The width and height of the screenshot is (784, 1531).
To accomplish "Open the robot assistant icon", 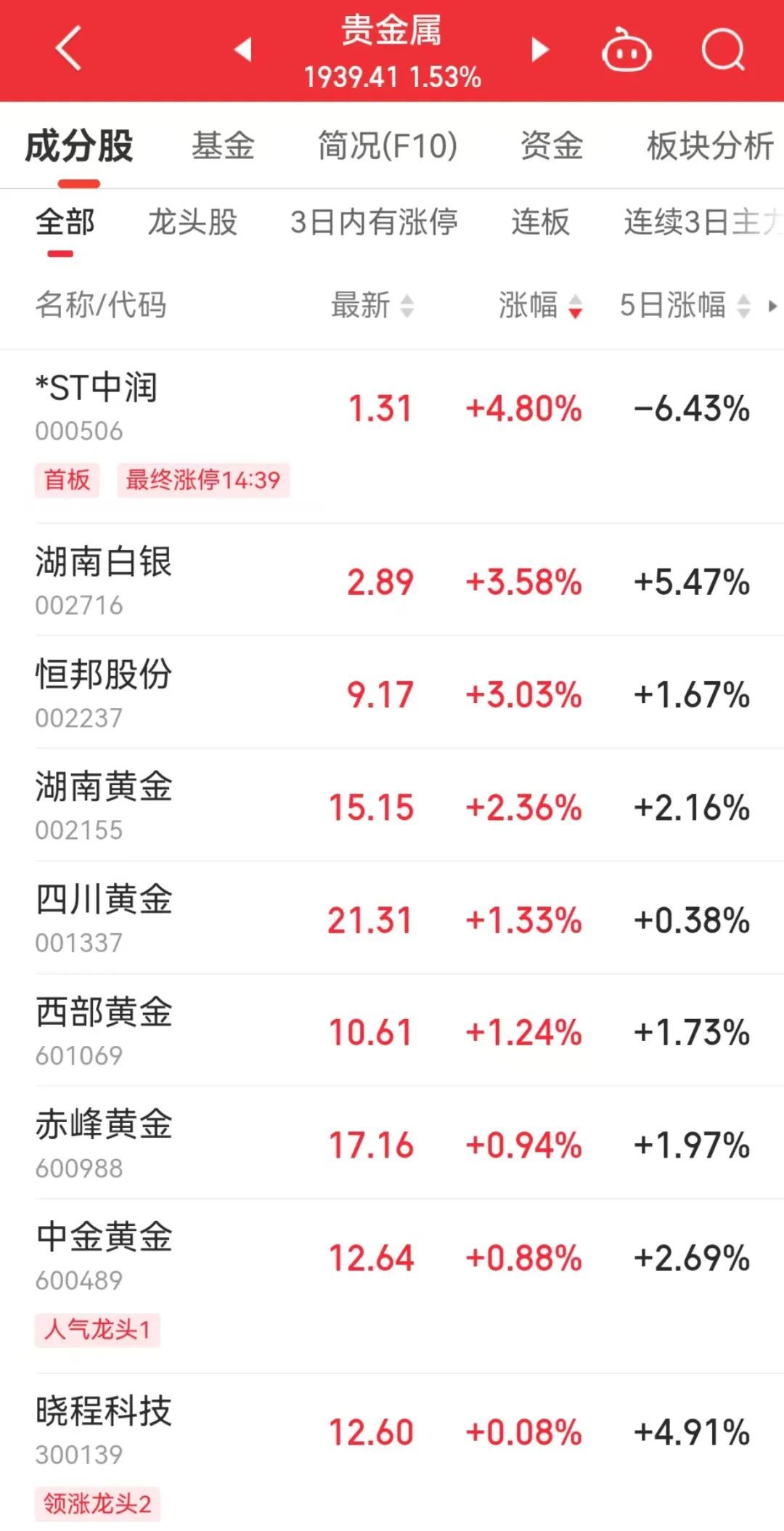I will 626,51.
